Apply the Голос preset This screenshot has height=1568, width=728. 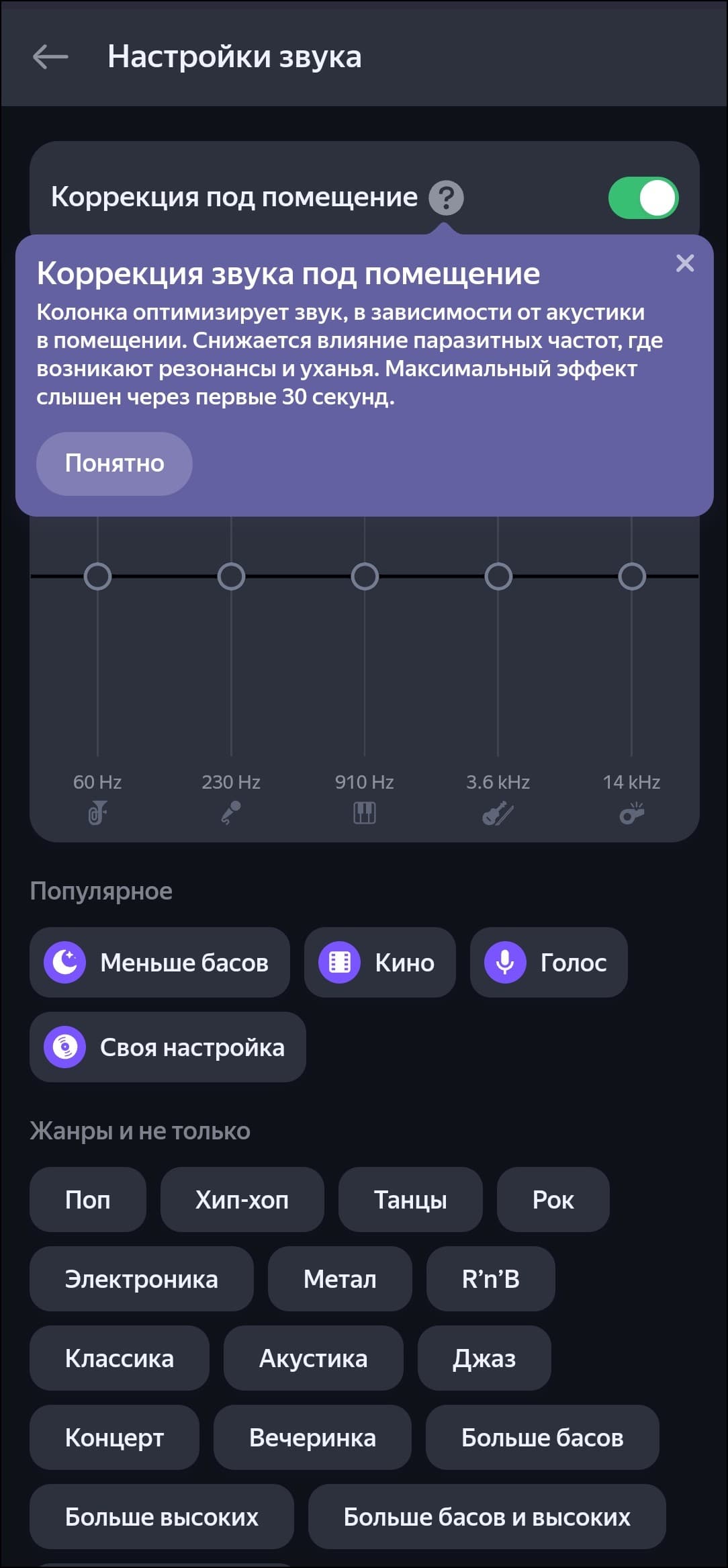point(548,963)
